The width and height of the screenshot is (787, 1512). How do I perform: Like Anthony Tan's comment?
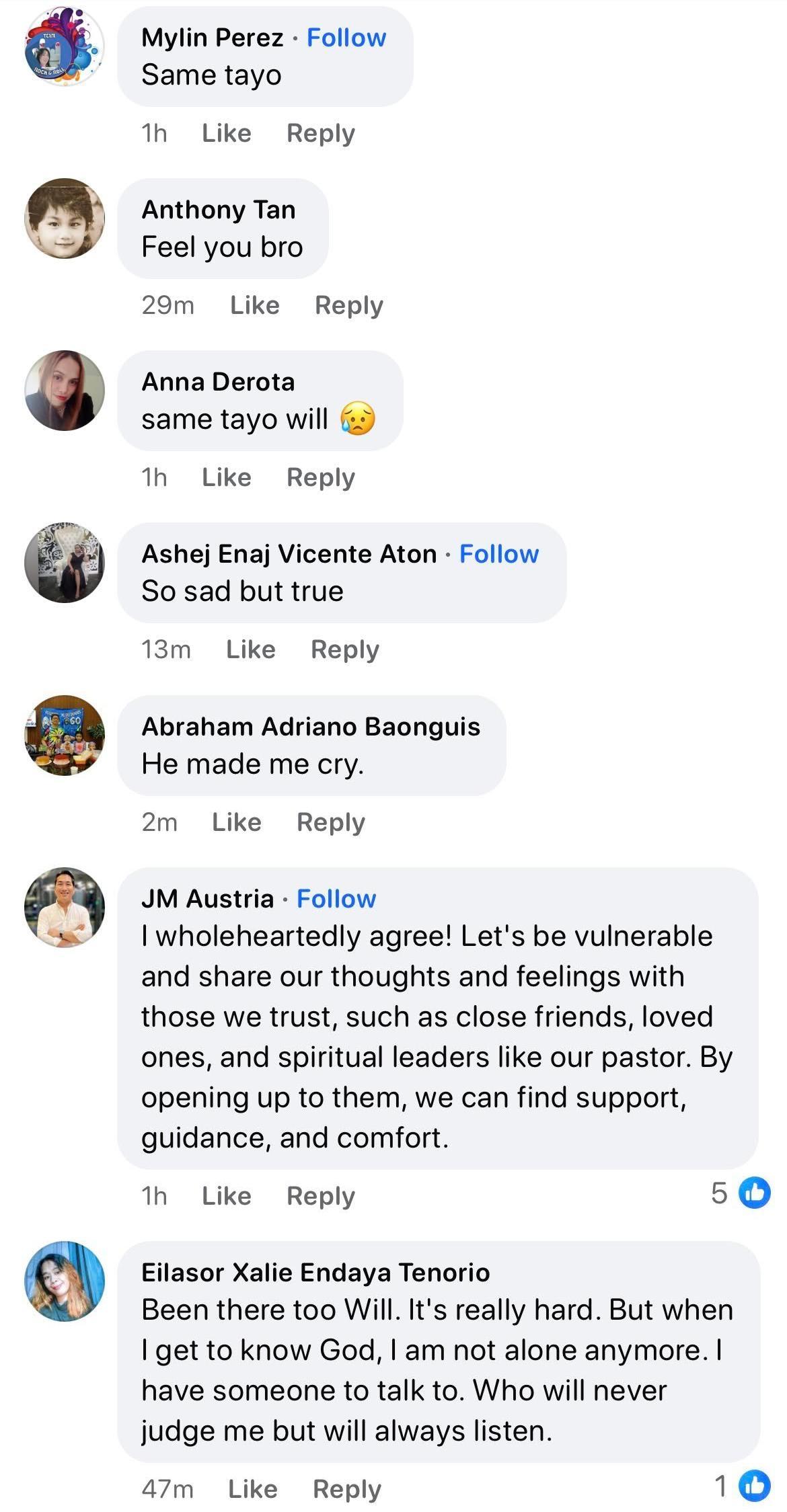click(x=255, y=305)
